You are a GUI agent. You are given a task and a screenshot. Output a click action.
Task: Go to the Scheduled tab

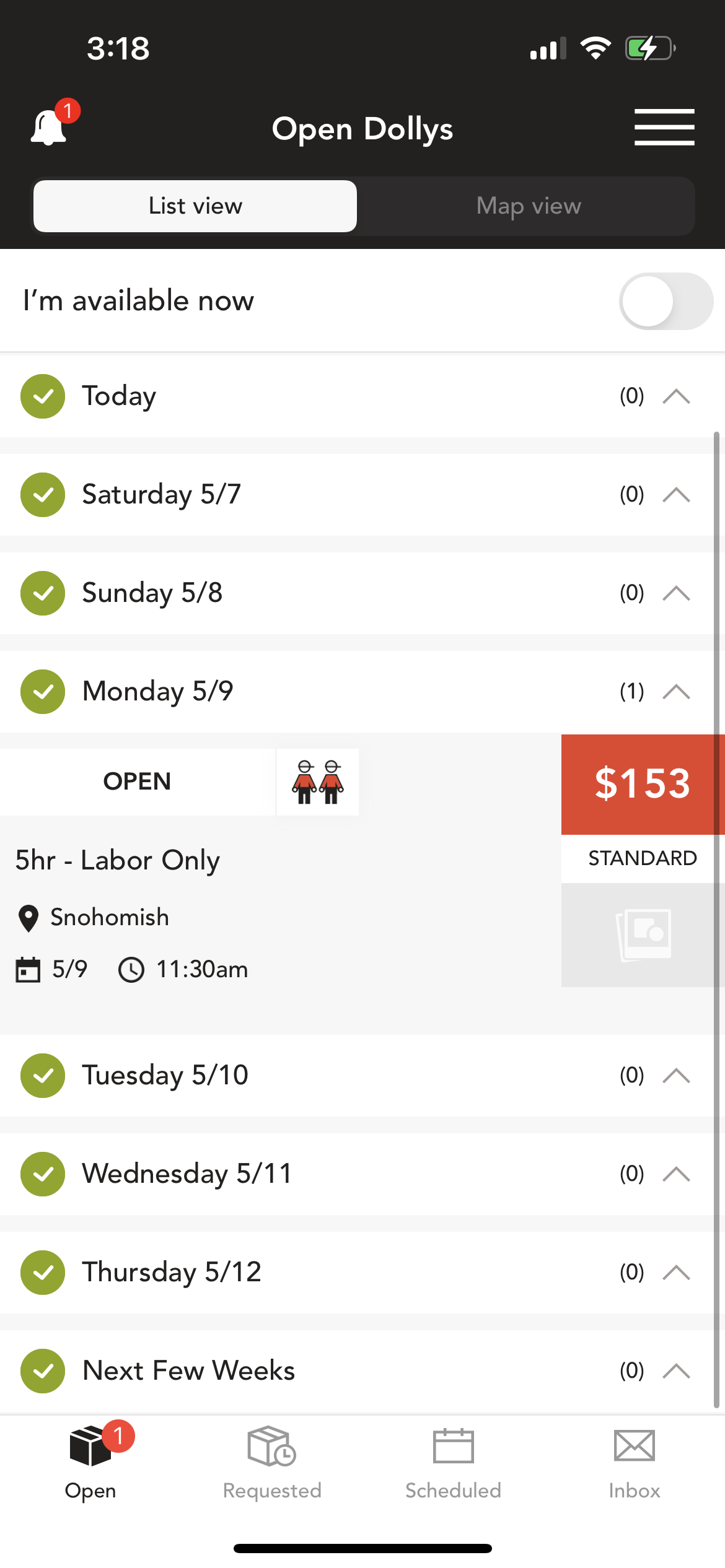(453, 1464)
